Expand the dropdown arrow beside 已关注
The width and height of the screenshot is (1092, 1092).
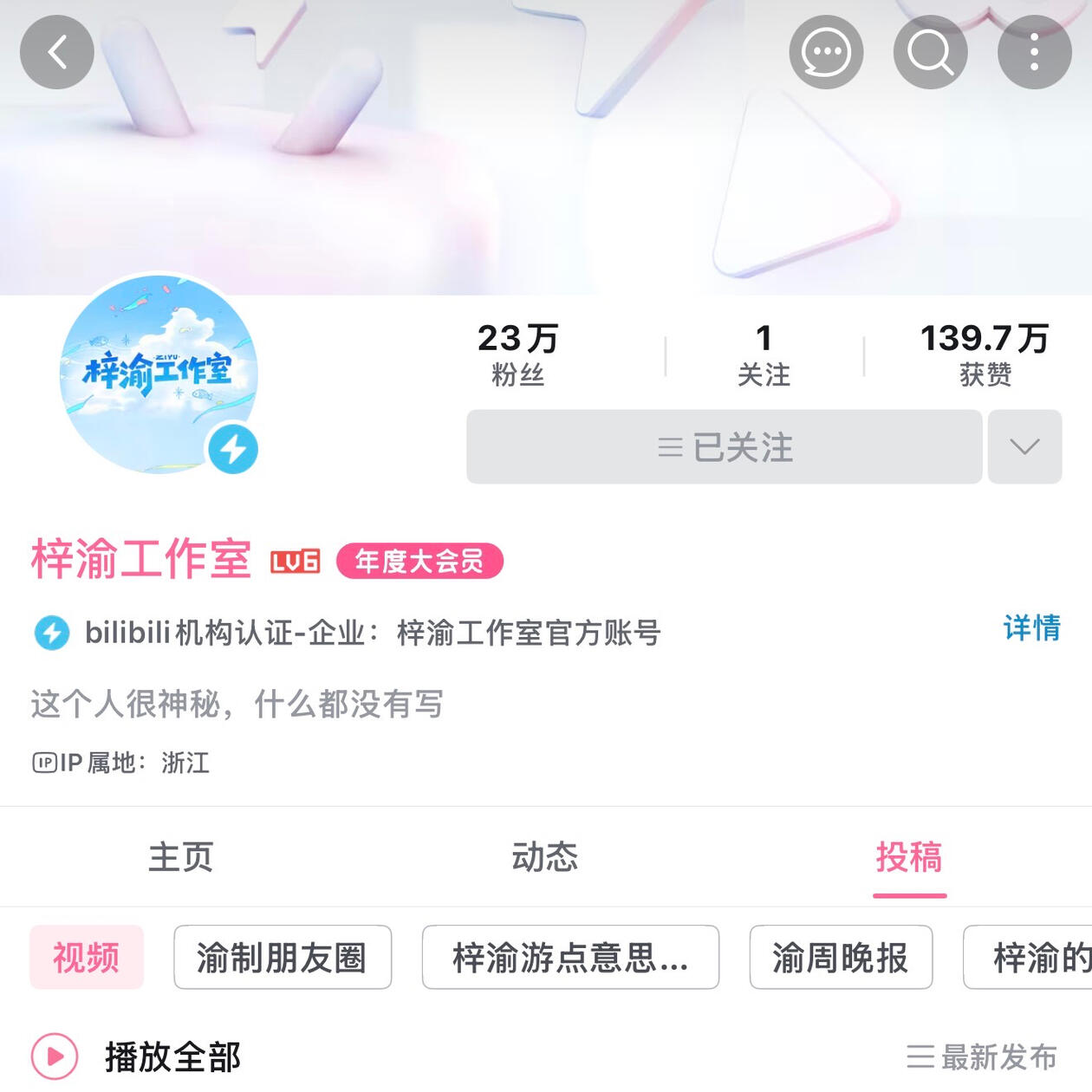click(1024, 447)
